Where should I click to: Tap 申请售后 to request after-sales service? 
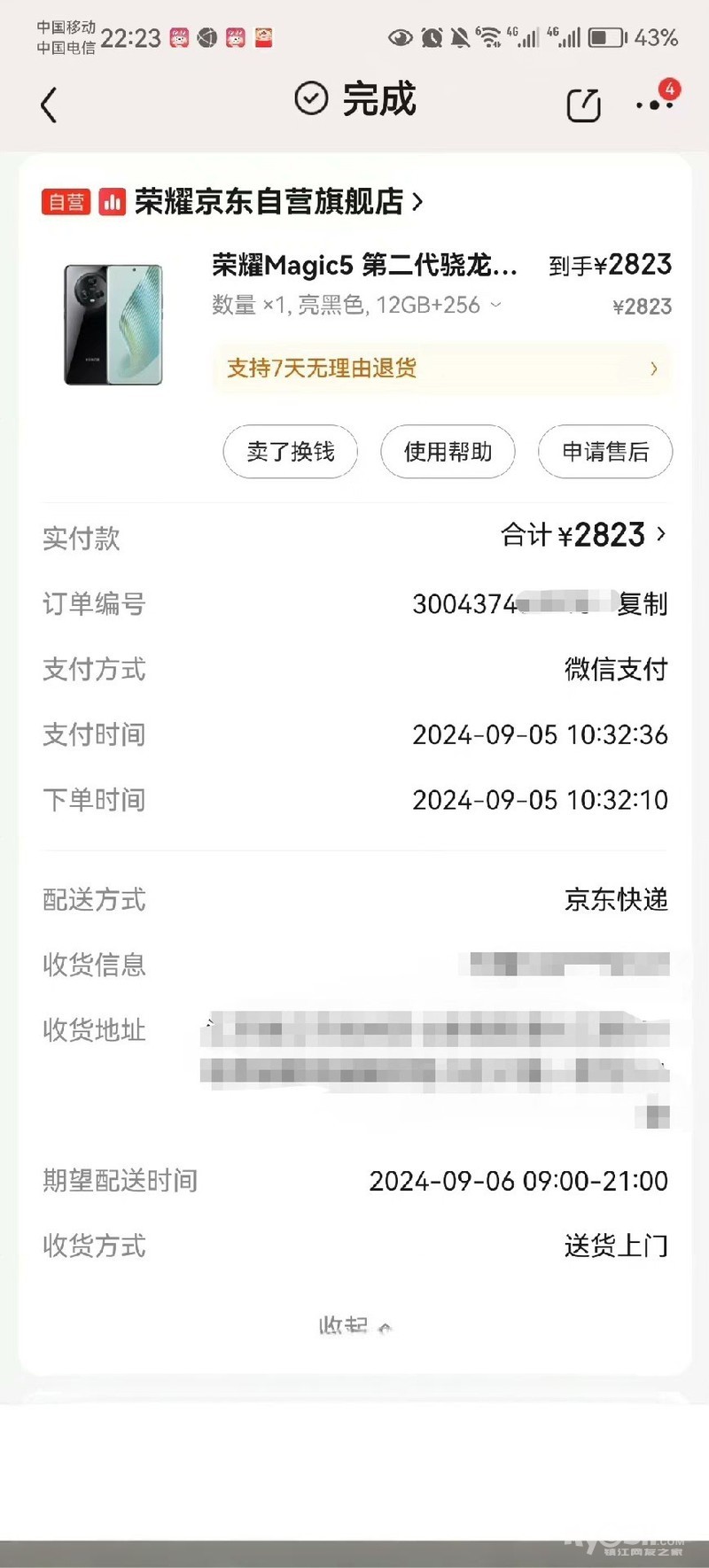[x=605, y=452]
